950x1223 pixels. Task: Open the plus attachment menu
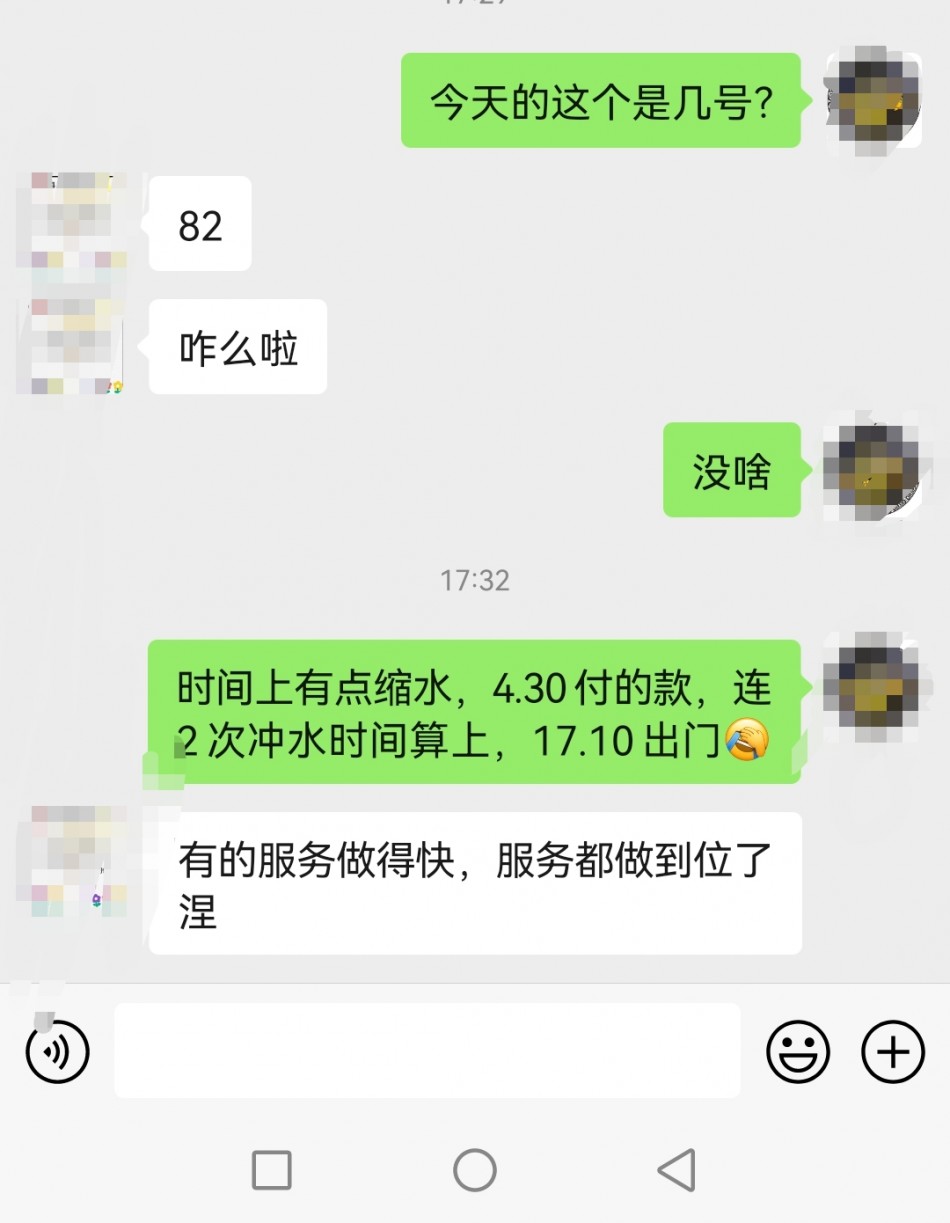892,1051
